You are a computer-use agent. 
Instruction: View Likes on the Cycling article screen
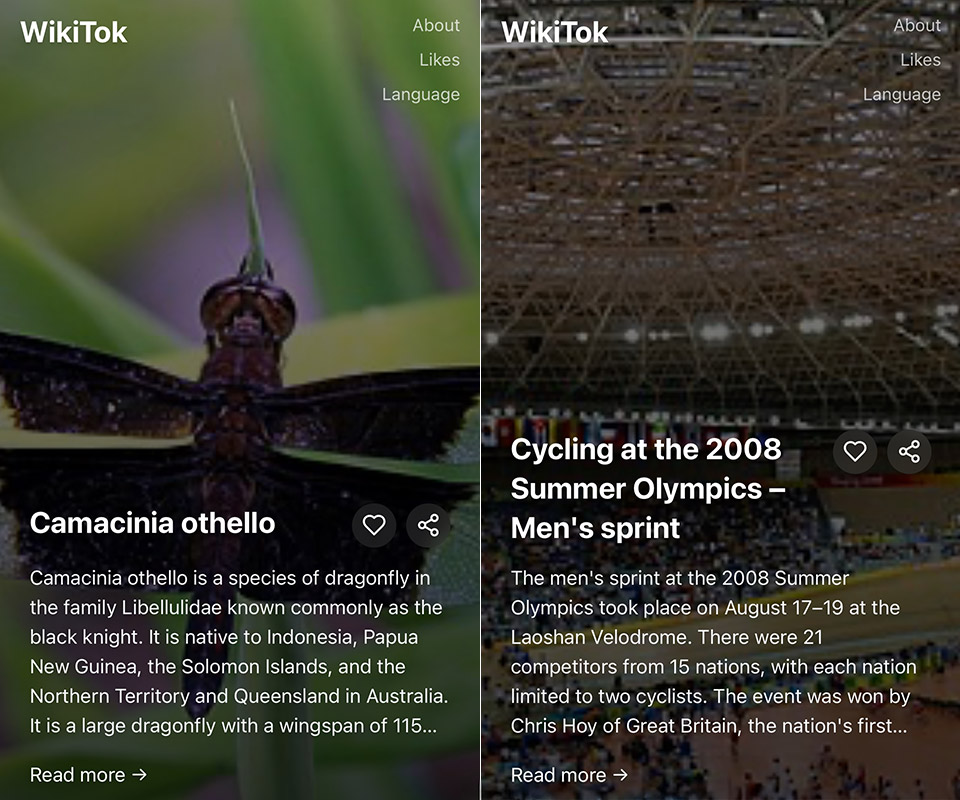click(x=920, y=60)
